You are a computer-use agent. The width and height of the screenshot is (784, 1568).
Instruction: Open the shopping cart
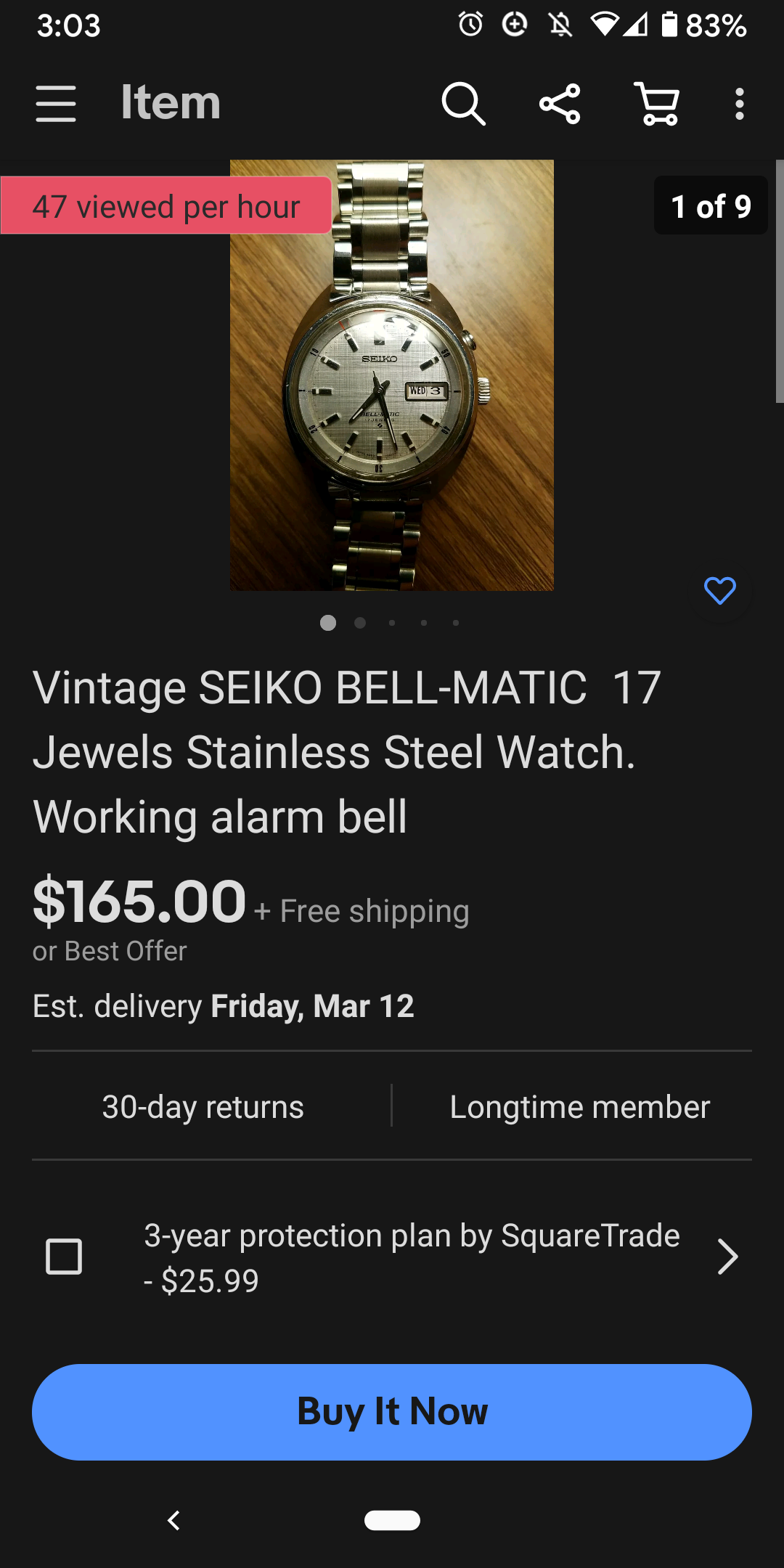click(x=658, y=103)
